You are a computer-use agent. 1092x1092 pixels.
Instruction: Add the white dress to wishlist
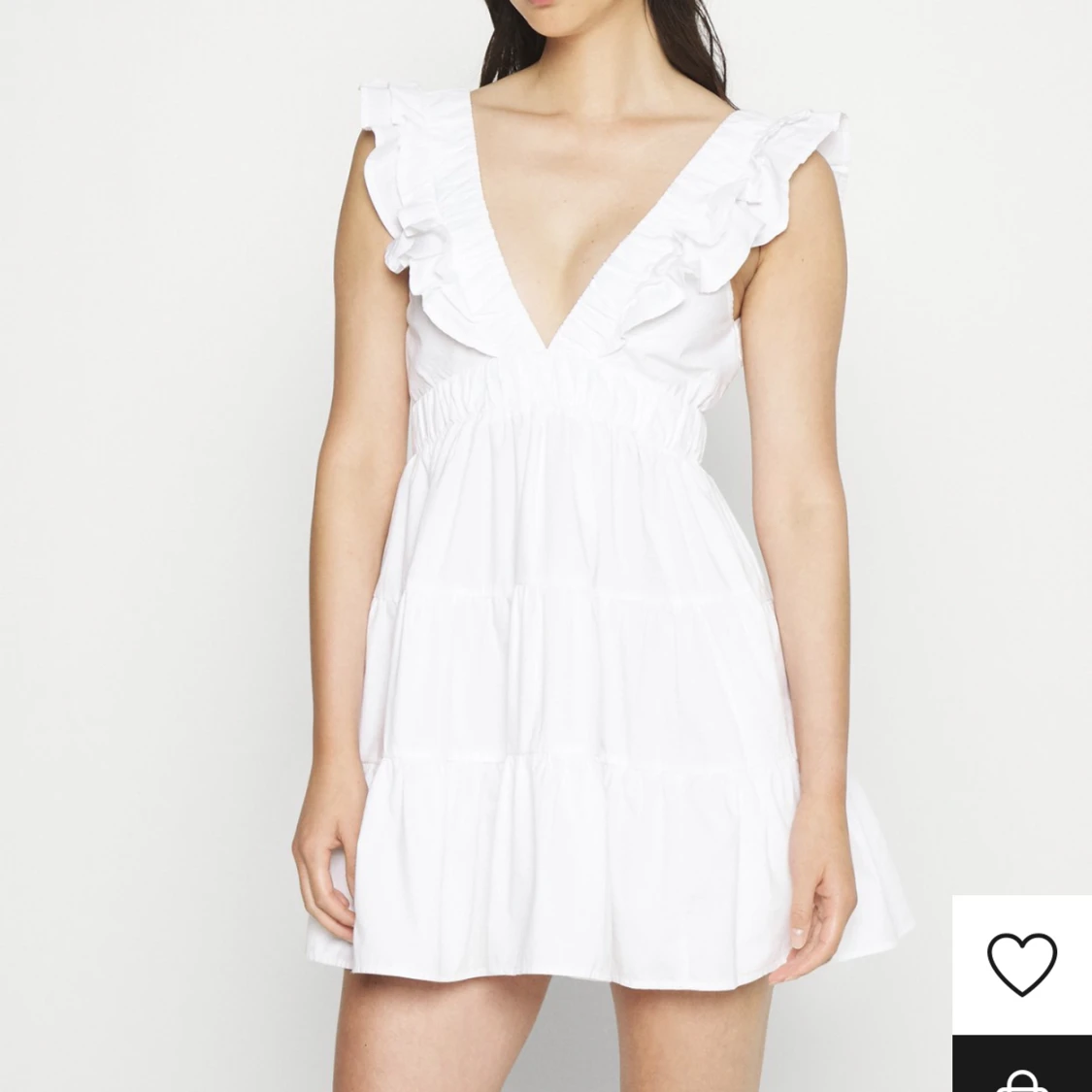[x=1021, y=963]
